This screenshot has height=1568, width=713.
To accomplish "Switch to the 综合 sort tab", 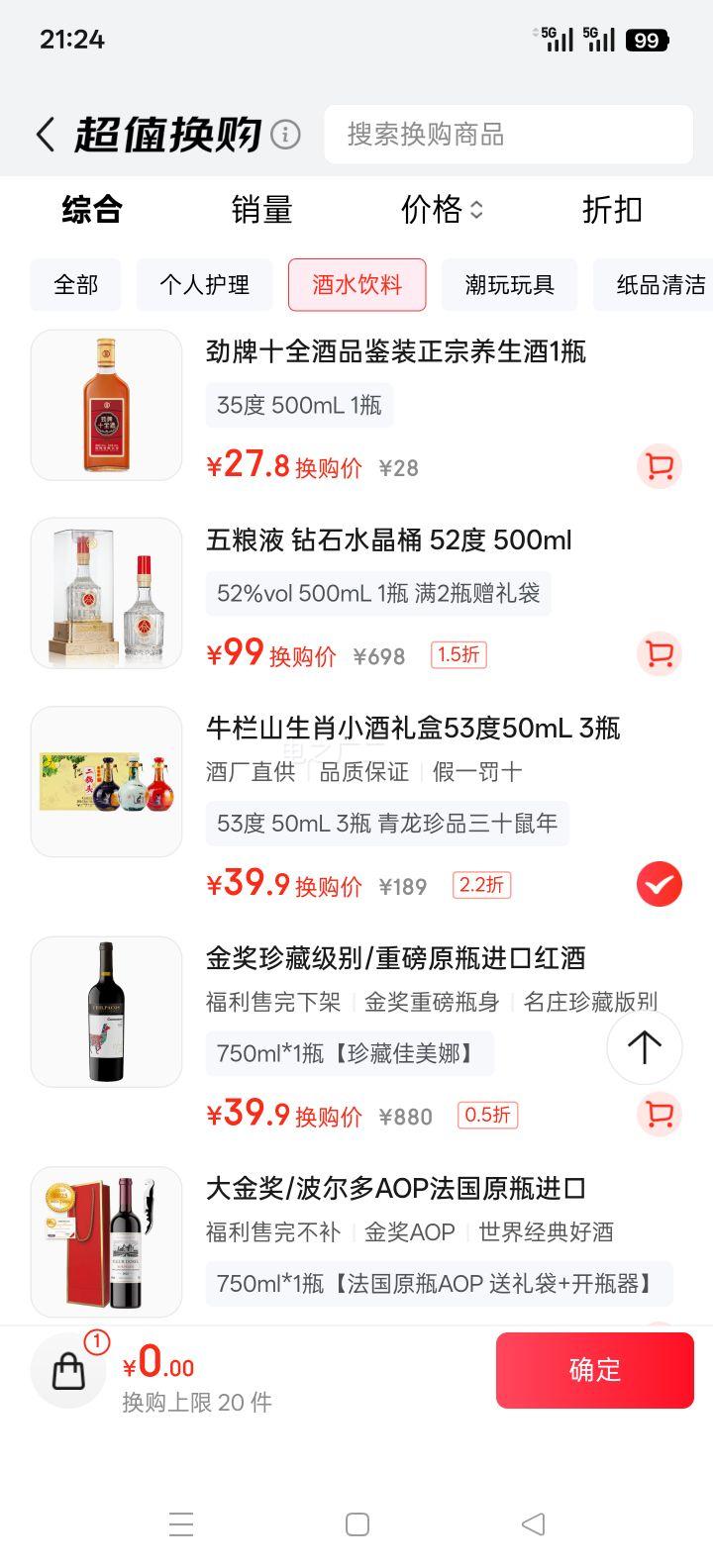I will pos(91,210).
